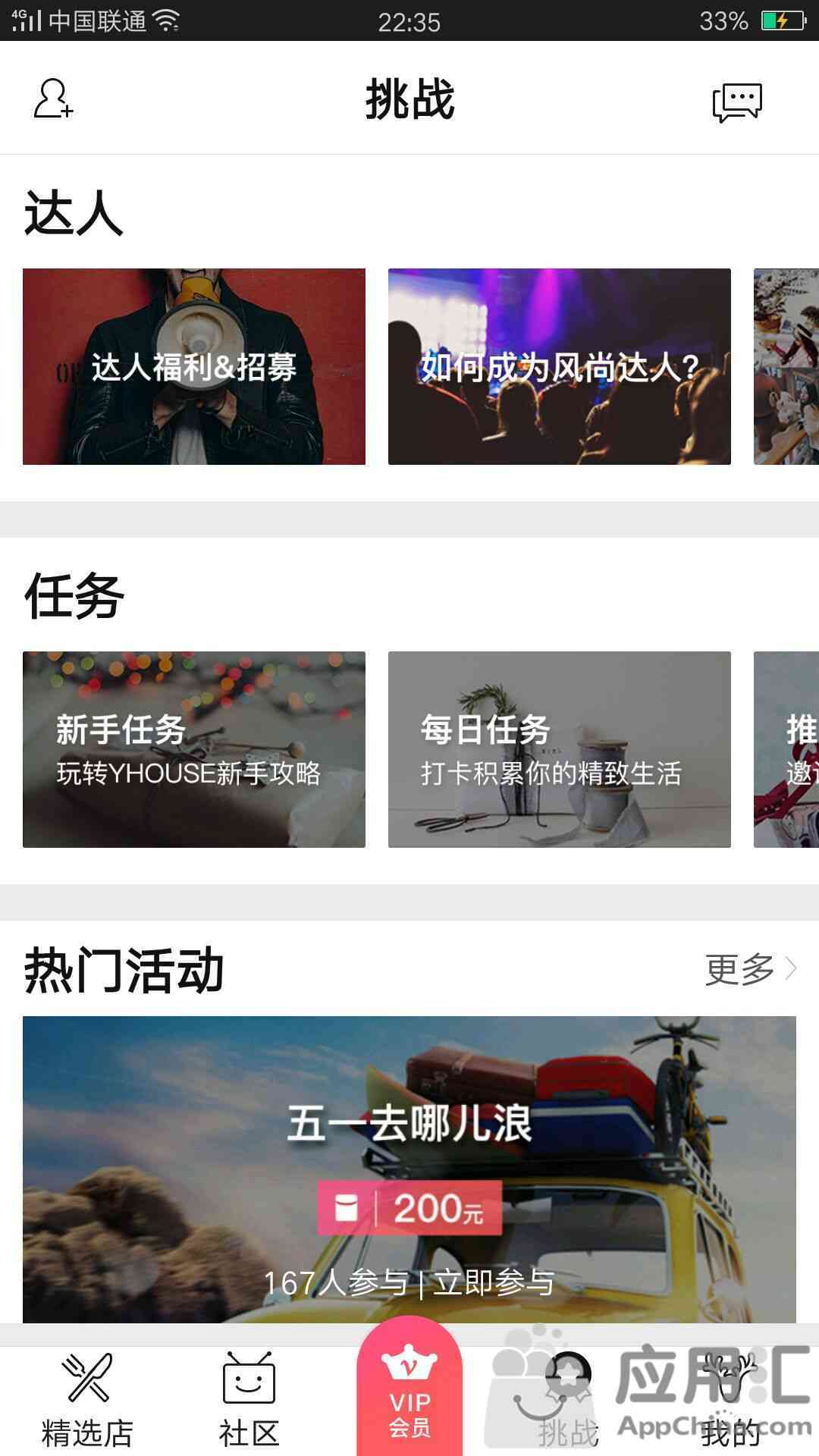
Task: Open the 五一去哪儿浪 activity banner
Action: coord(409,1169)
